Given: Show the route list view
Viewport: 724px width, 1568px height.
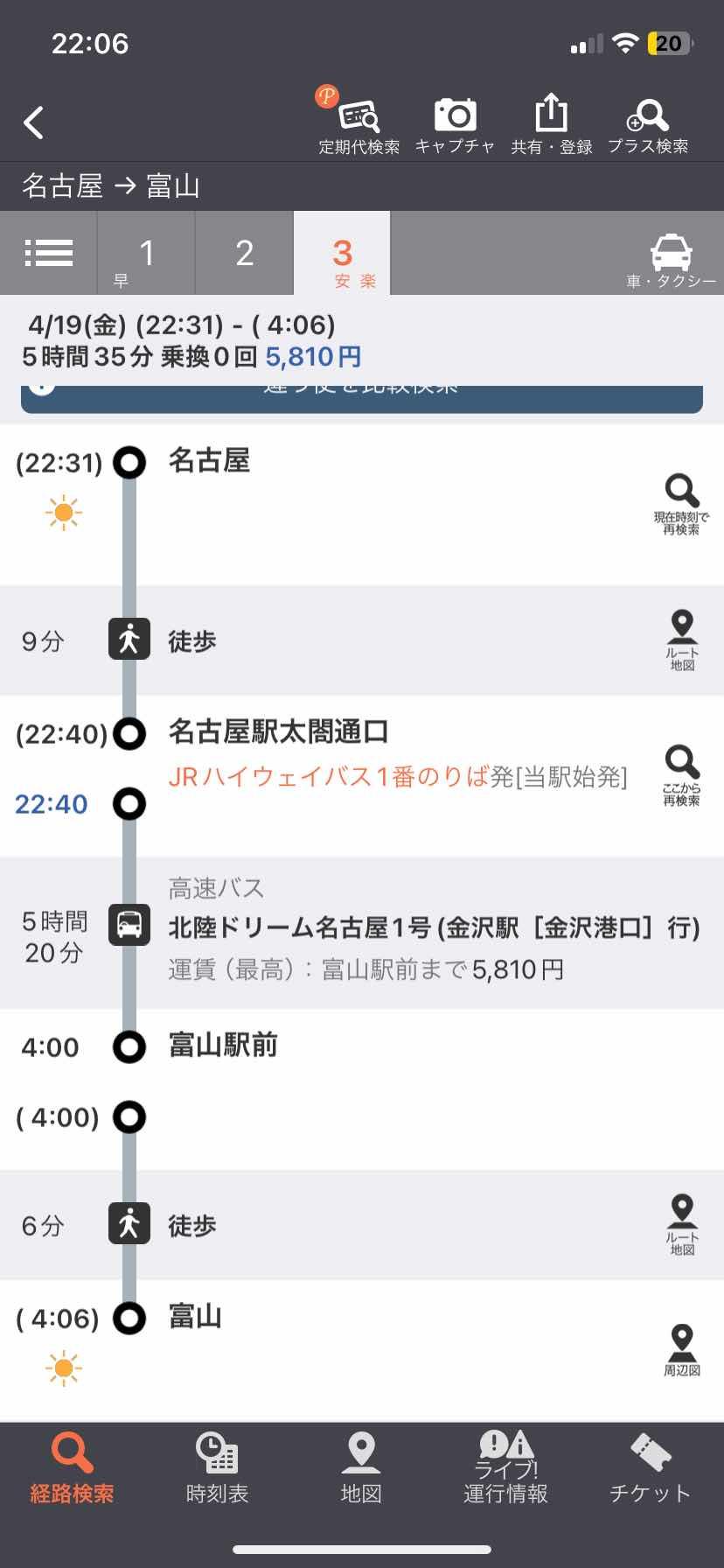Looking at the screenshot, I should [49, 253].
